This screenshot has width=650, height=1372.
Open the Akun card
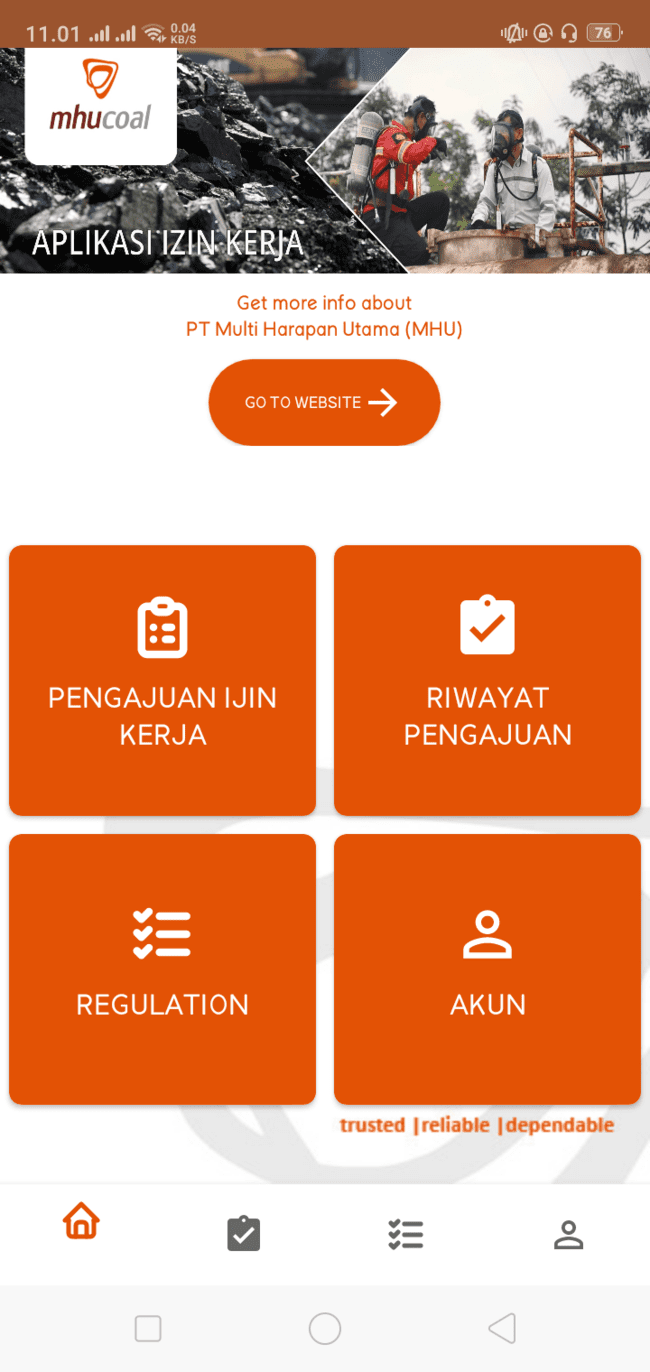click(x=487, y=969)
